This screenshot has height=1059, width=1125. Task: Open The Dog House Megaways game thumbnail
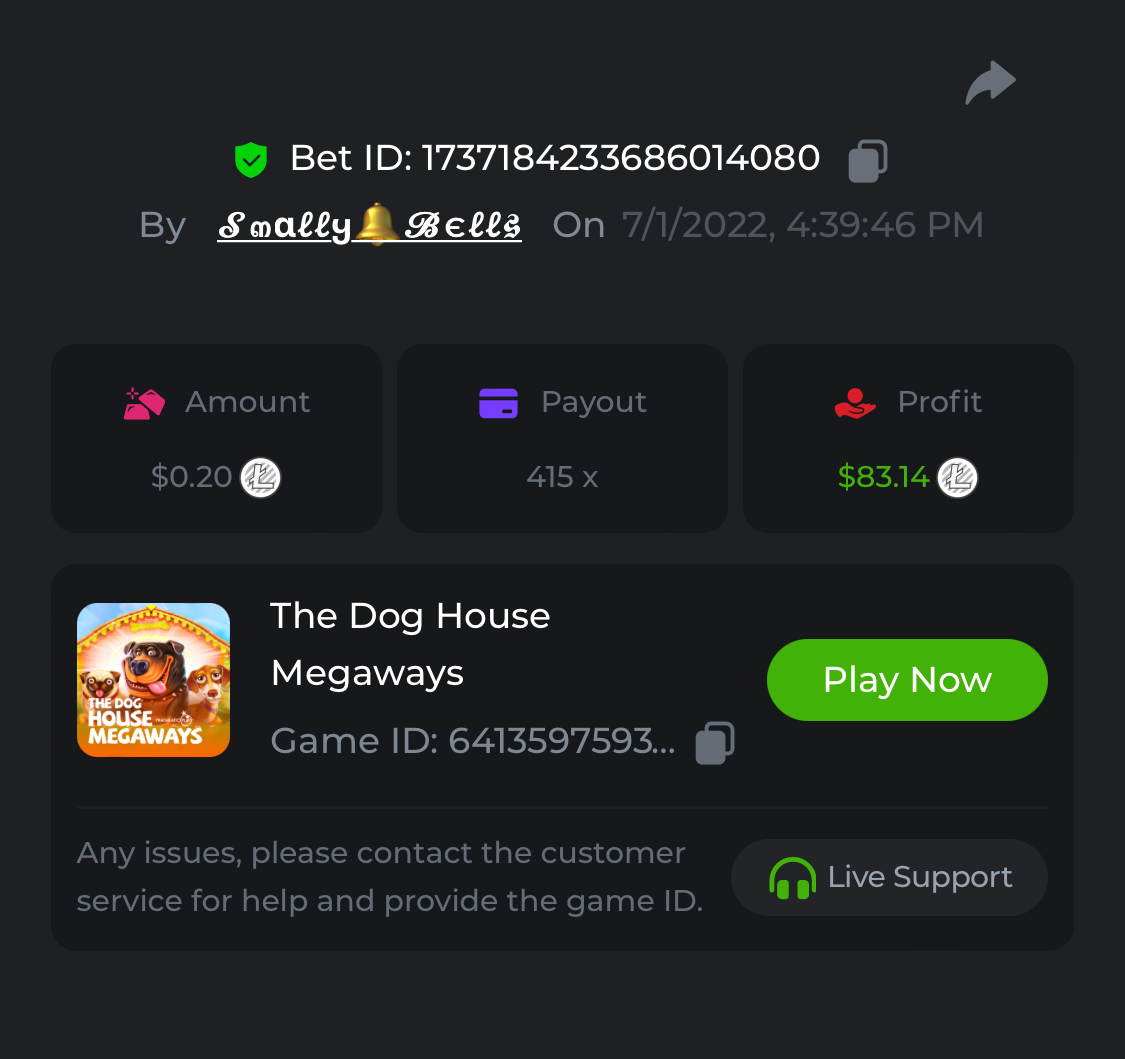[153, 680]
